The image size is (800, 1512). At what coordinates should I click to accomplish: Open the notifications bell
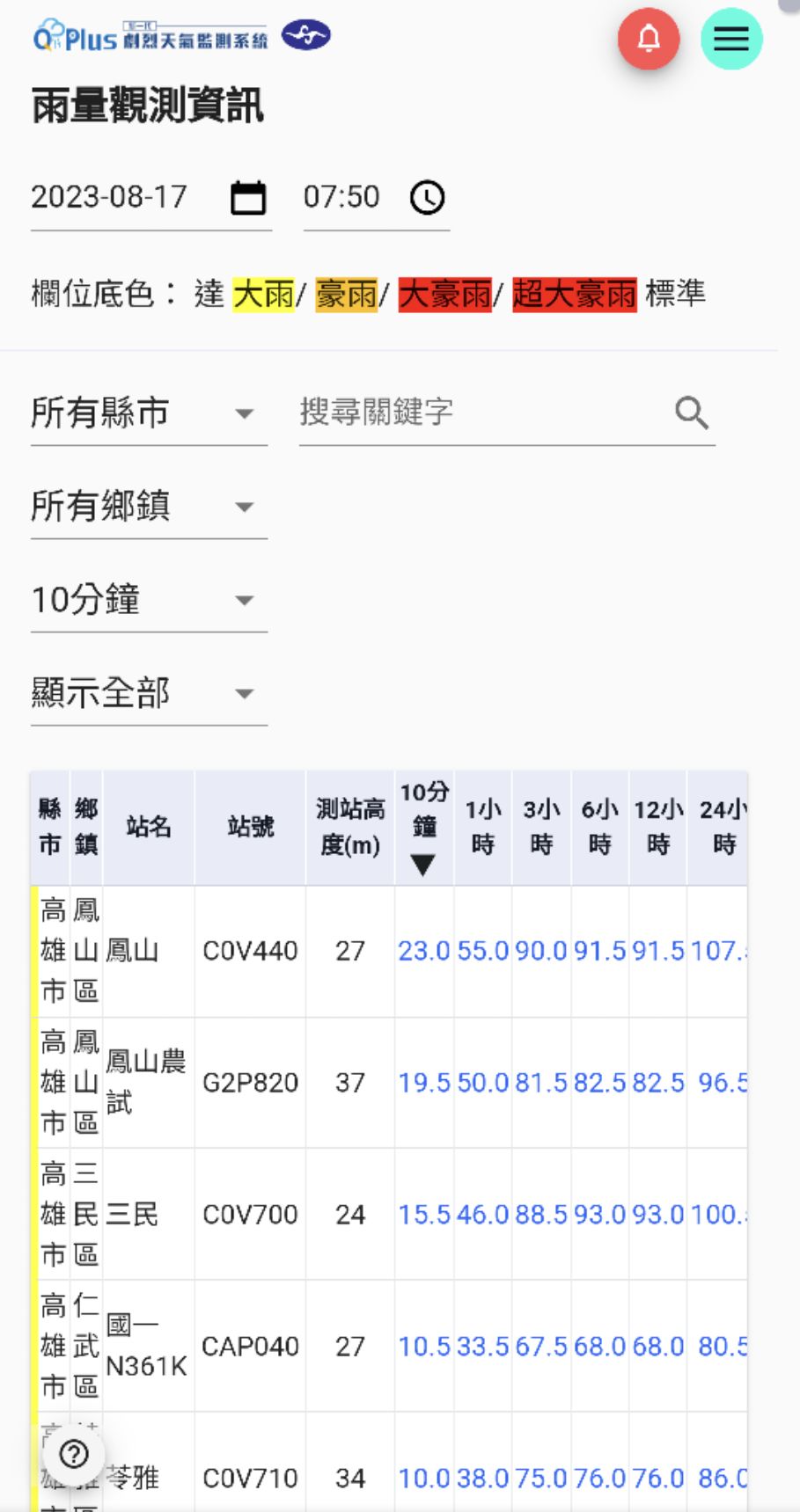coord(649,39)
